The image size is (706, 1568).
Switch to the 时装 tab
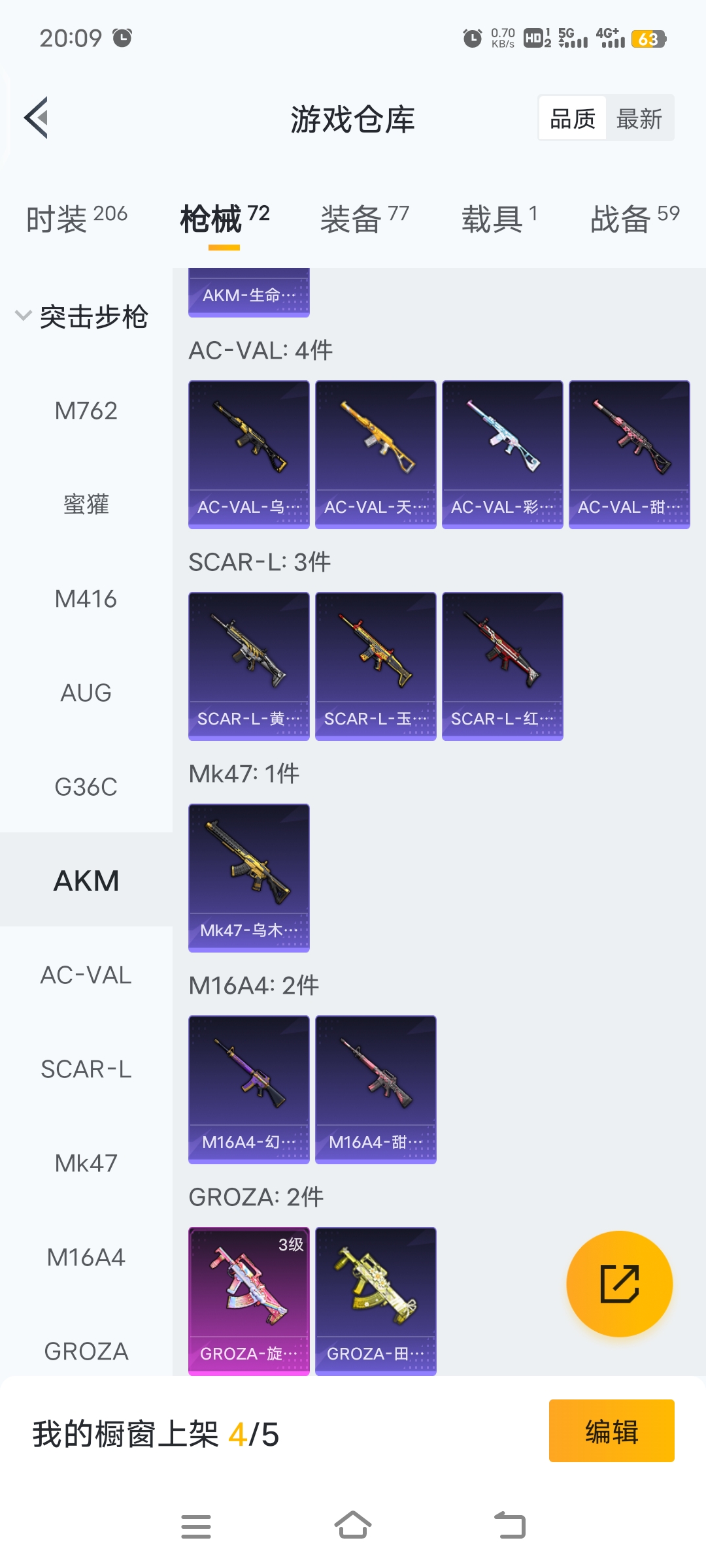[x=76, y=219]
